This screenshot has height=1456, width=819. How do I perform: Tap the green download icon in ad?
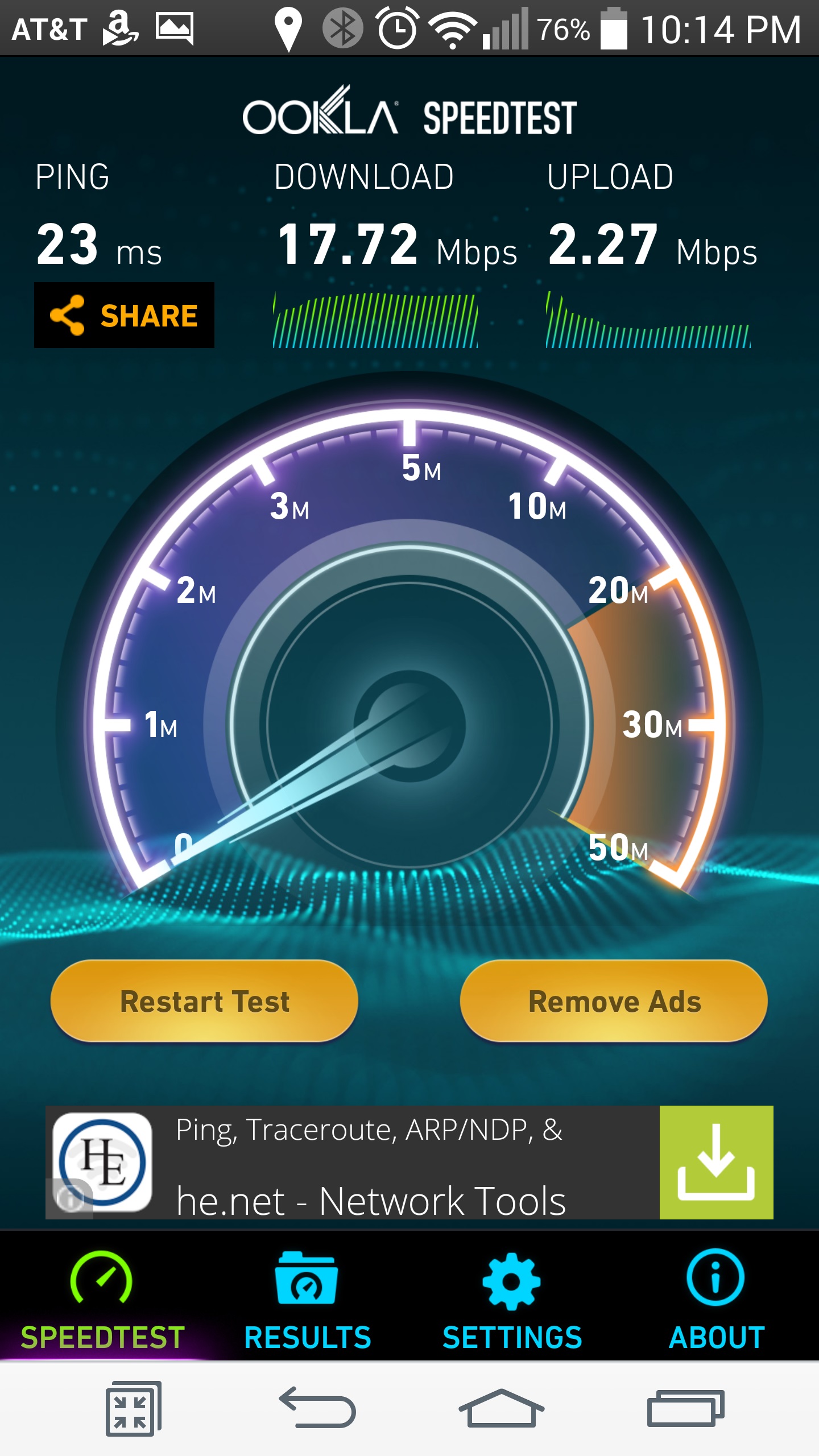click(716, 1162)
